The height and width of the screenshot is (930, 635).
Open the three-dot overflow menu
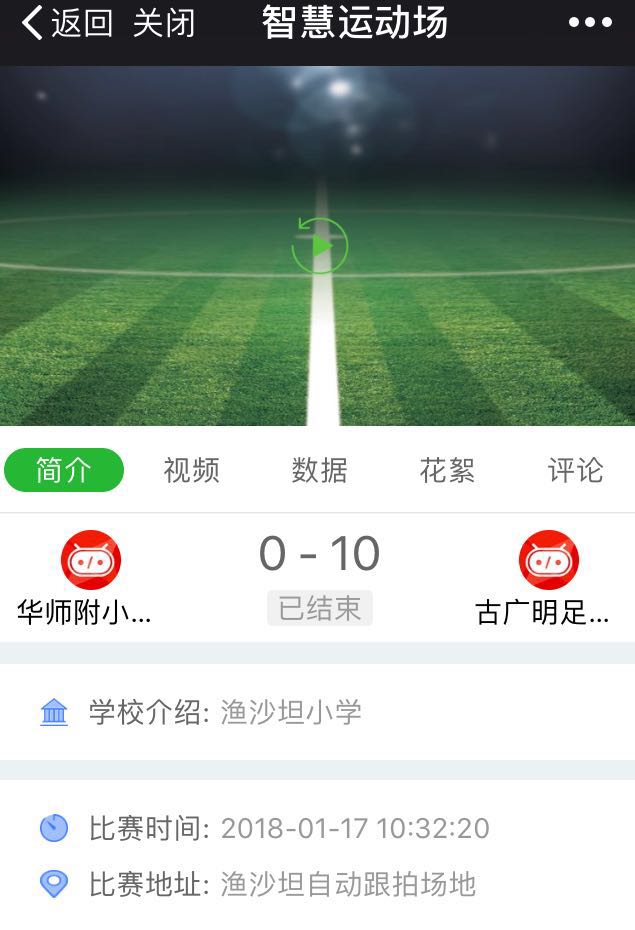pyautogui.click(x=590, y=23)
